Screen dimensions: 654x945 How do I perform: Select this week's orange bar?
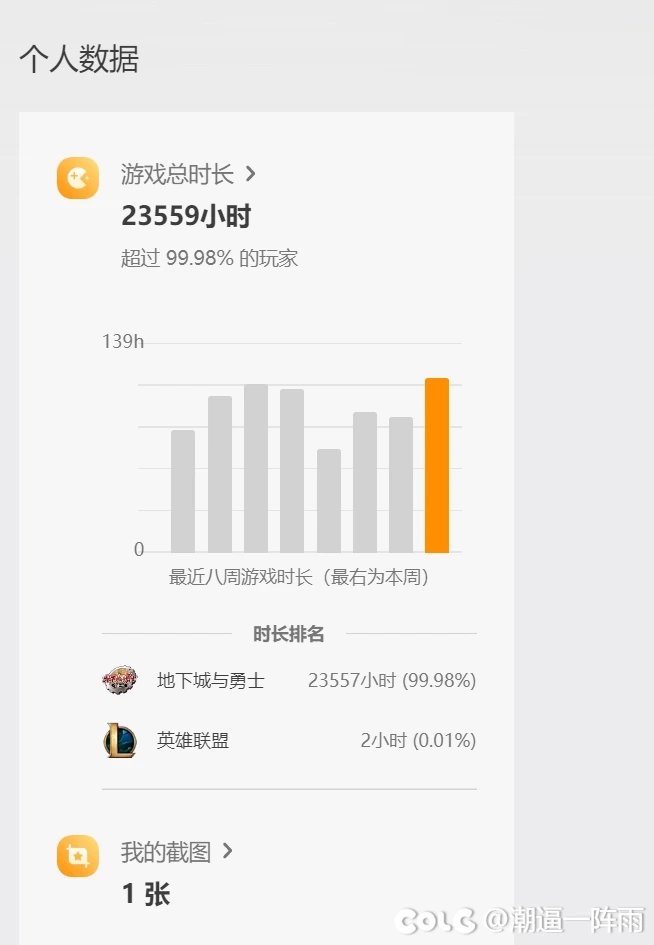437,465
